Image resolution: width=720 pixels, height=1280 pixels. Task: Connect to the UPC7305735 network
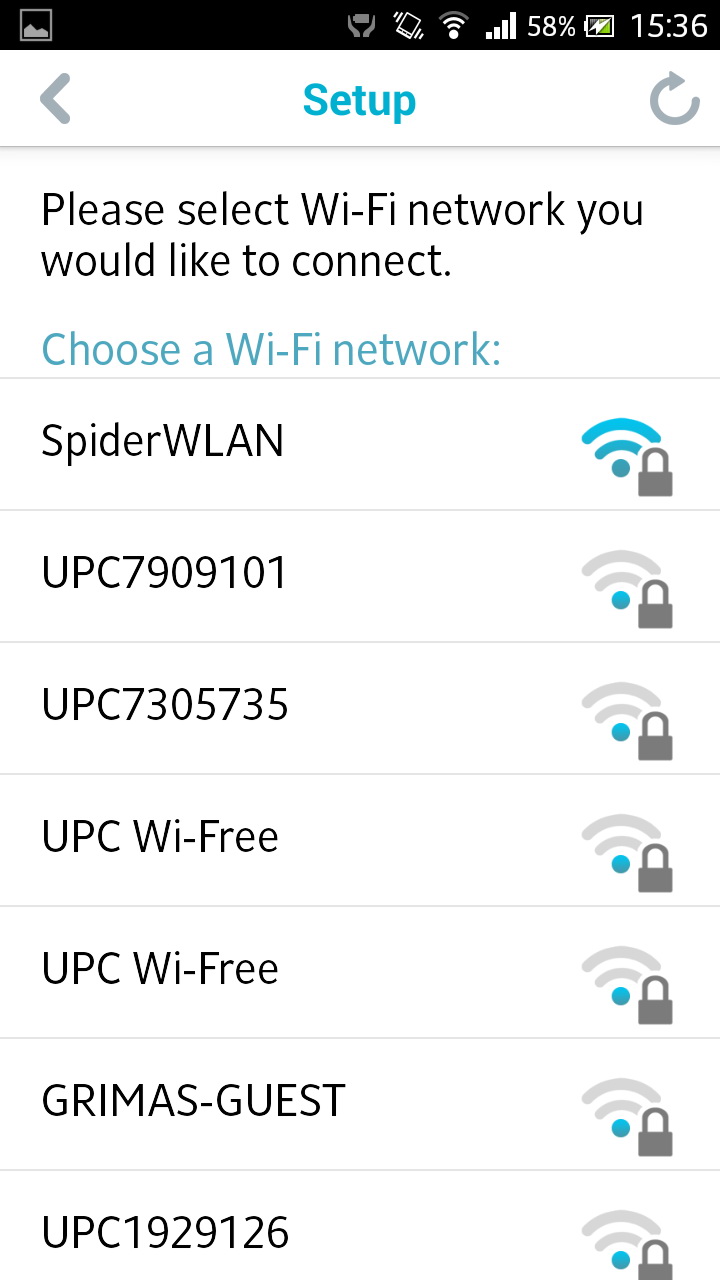tap(360, 707)
